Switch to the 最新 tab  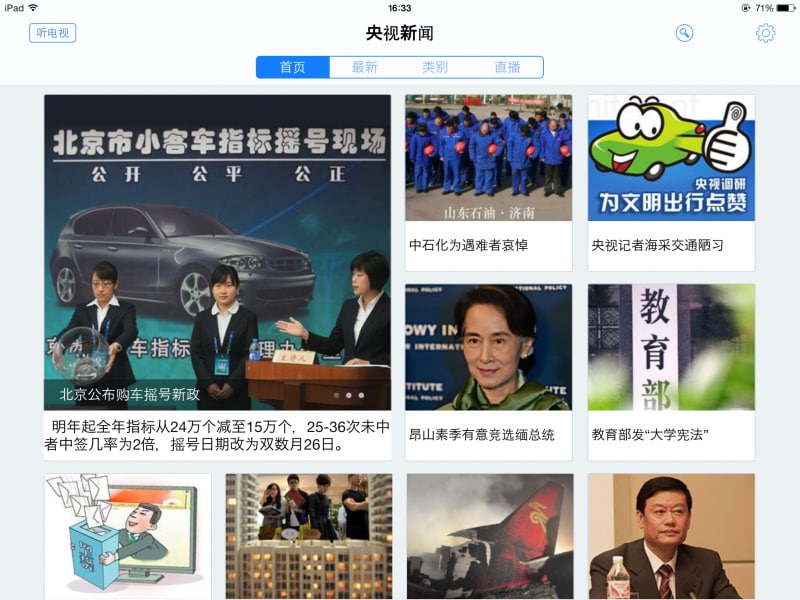[x=364, y=67]
